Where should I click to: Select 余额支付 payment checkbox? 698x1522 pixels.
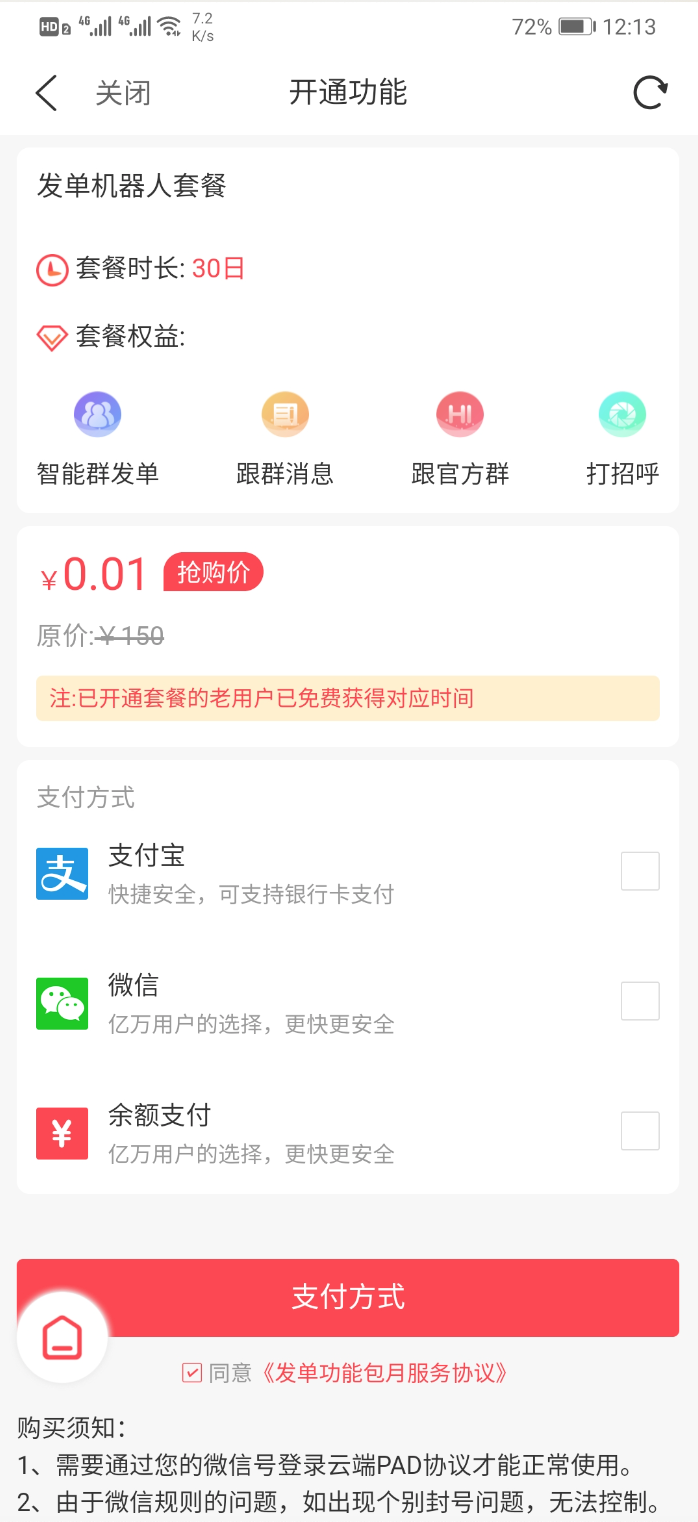click(640, 1131)
